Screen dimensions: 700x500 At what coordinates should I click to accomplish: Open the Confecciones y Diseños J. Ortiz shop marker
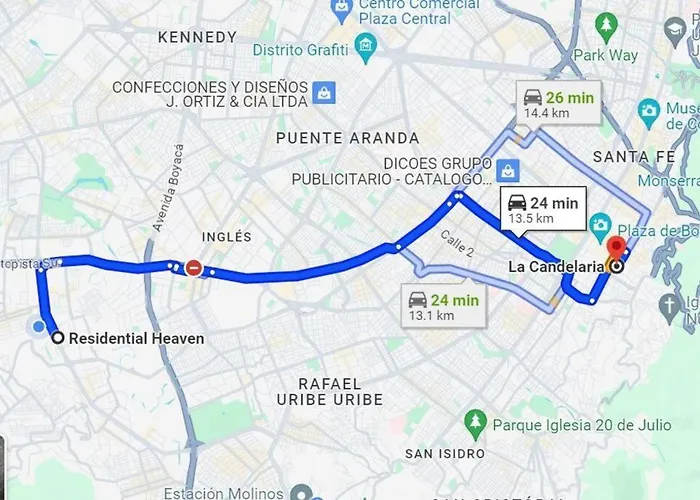[x=324, y=93]
